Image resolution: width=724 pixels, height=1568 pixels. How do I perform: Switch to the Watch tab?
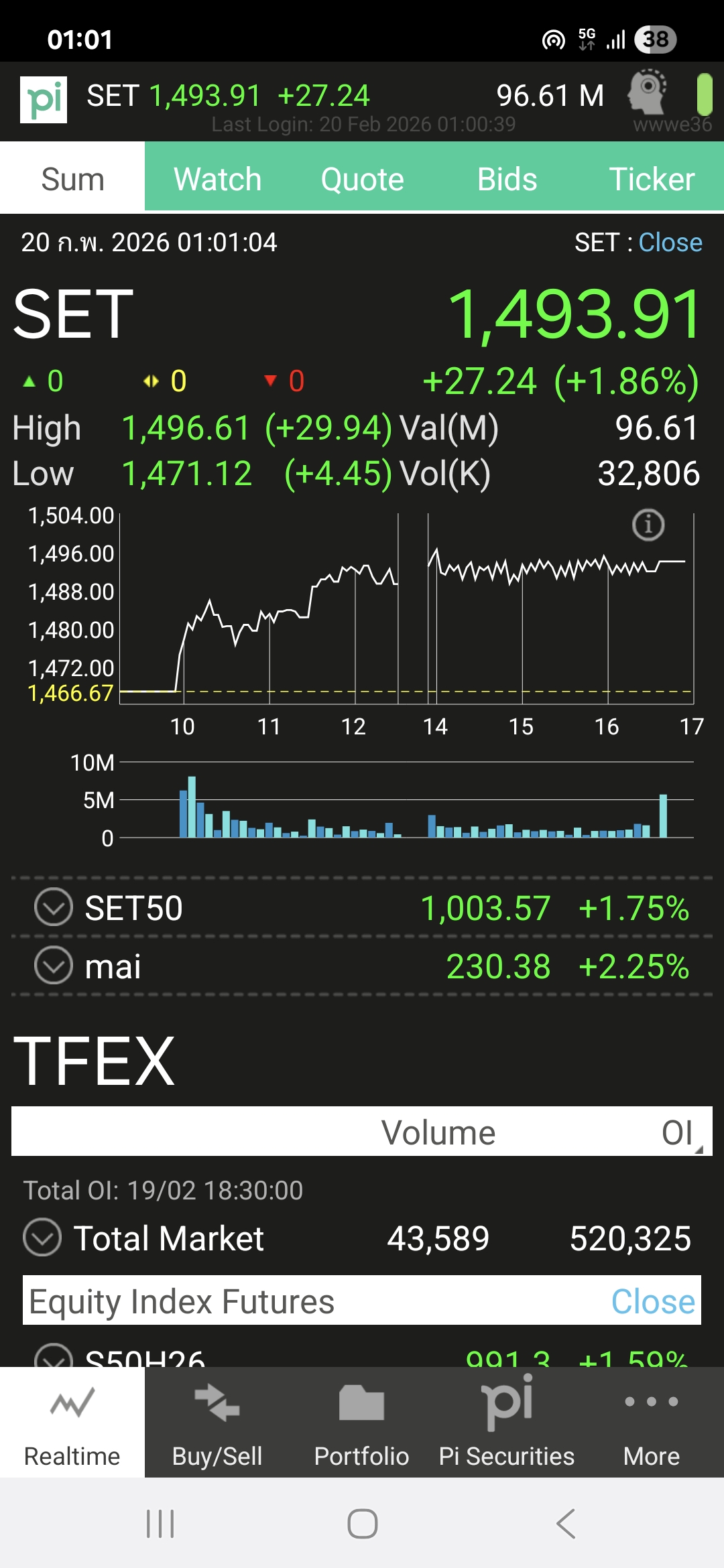217,179
